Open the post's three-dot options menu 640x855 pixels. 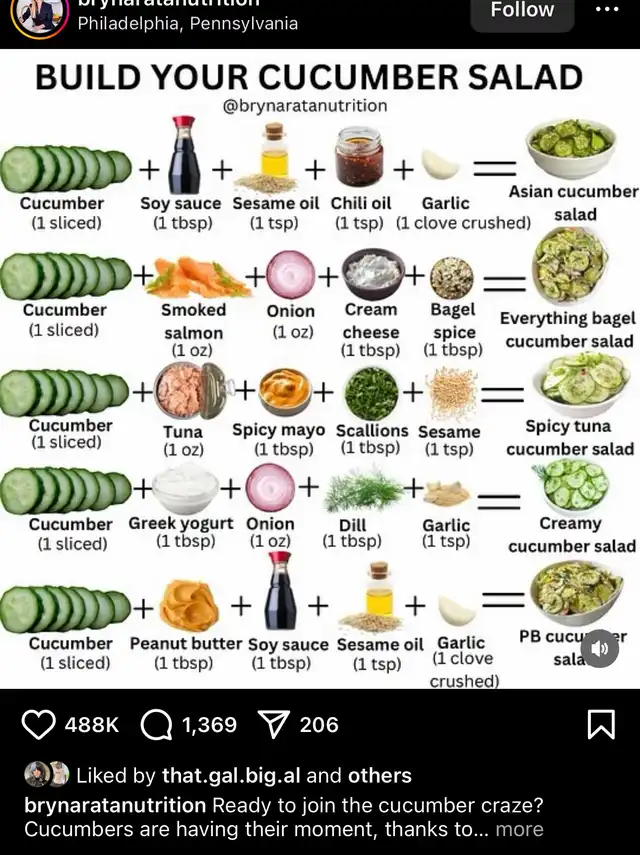pos(607,9)
